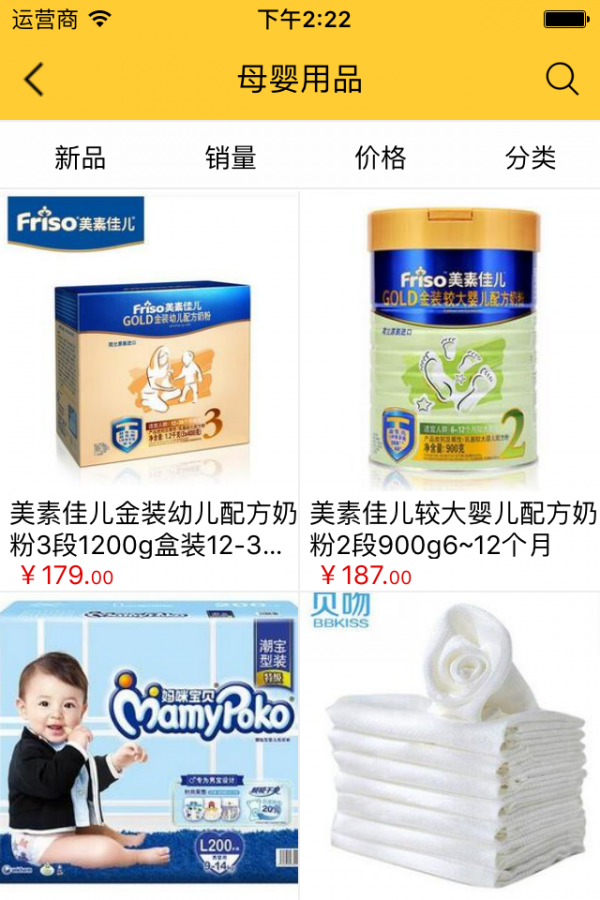The height and width of the screenshot is (900, 600).
Task: Open the 分类 filter tab
Action: coord(530,158)
